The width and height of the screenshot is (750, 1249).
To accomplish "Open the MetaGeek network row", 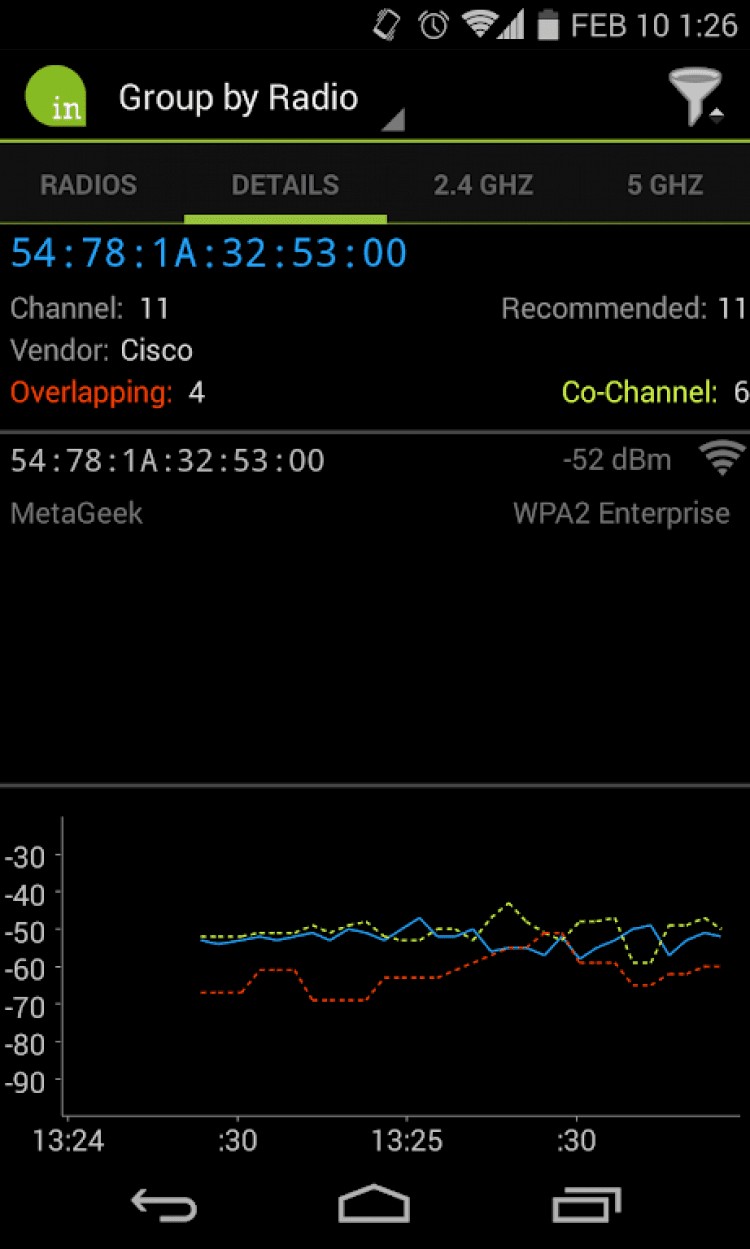I will tap(375, 487).
